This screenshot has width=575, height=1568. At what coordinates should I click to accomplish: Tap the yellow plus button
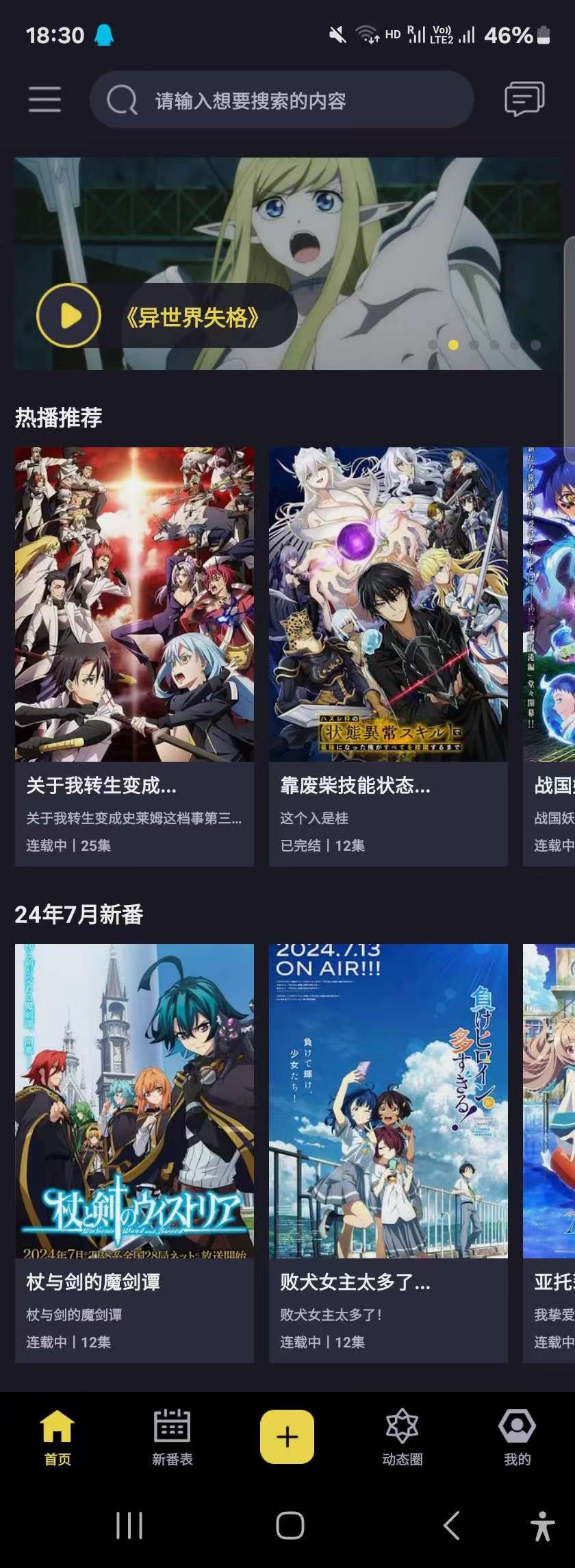(287, 1436)
